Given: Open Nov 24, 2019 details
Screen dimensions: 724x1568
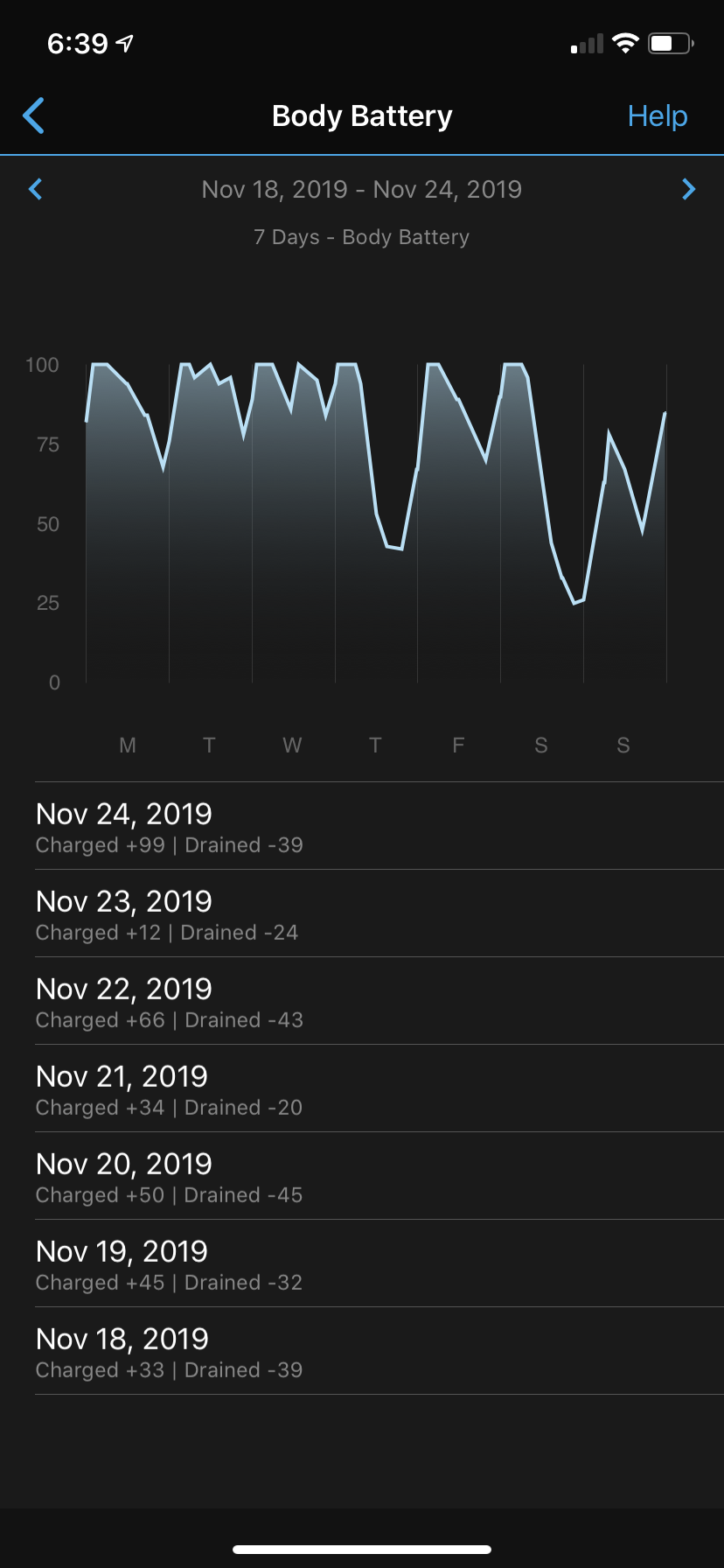Looking at the screenshot, I should (x=362, y=827).
